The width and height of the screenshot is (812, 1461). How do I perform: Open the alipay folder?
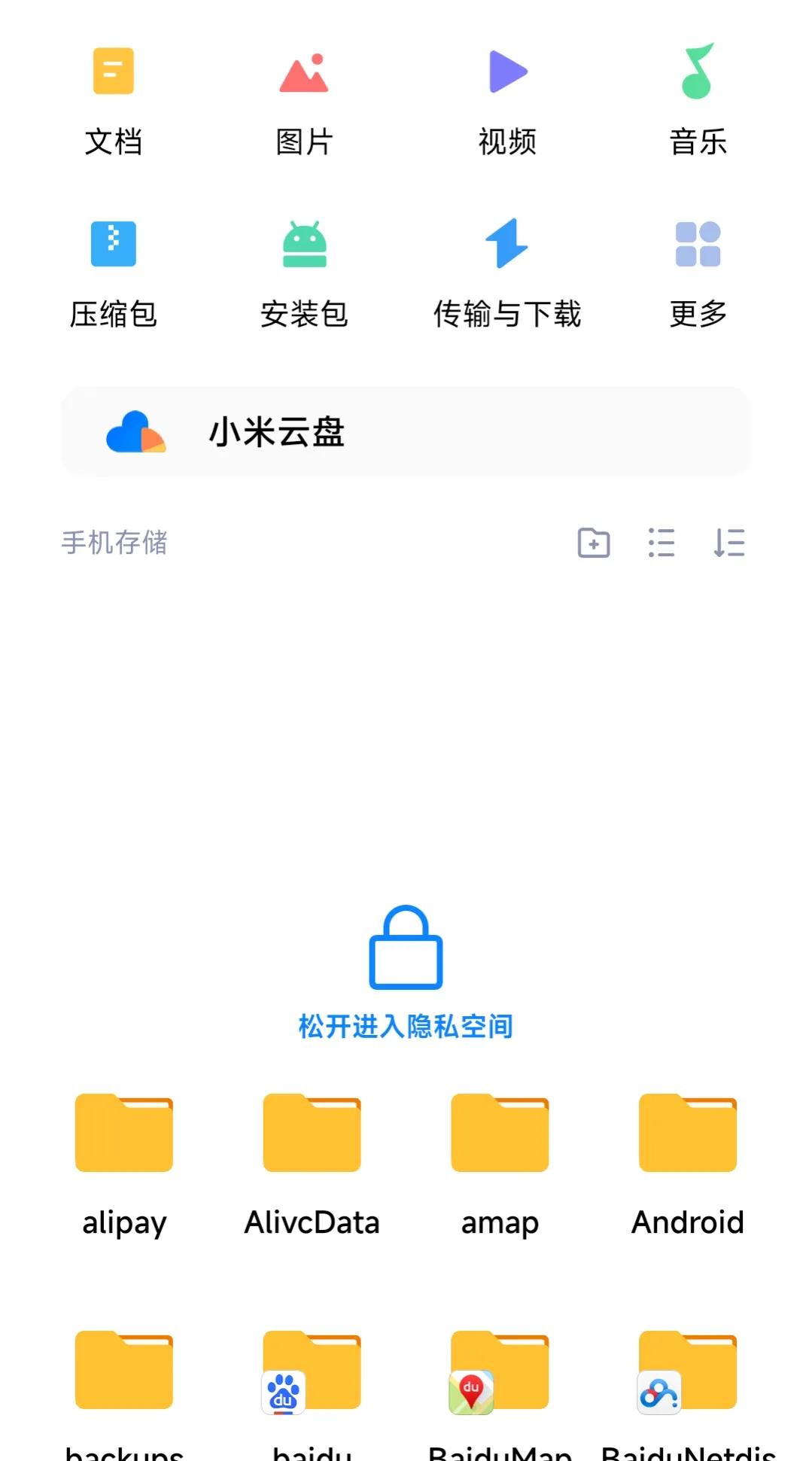(123, 1159)
